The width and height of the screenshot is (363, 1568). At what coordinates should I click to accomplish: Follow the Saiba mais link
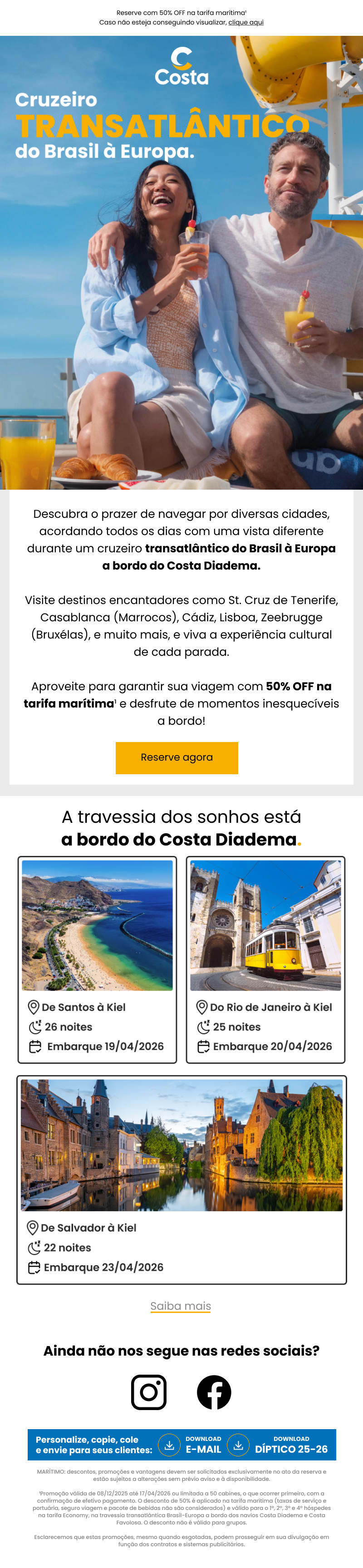(x=181, y=1306)
